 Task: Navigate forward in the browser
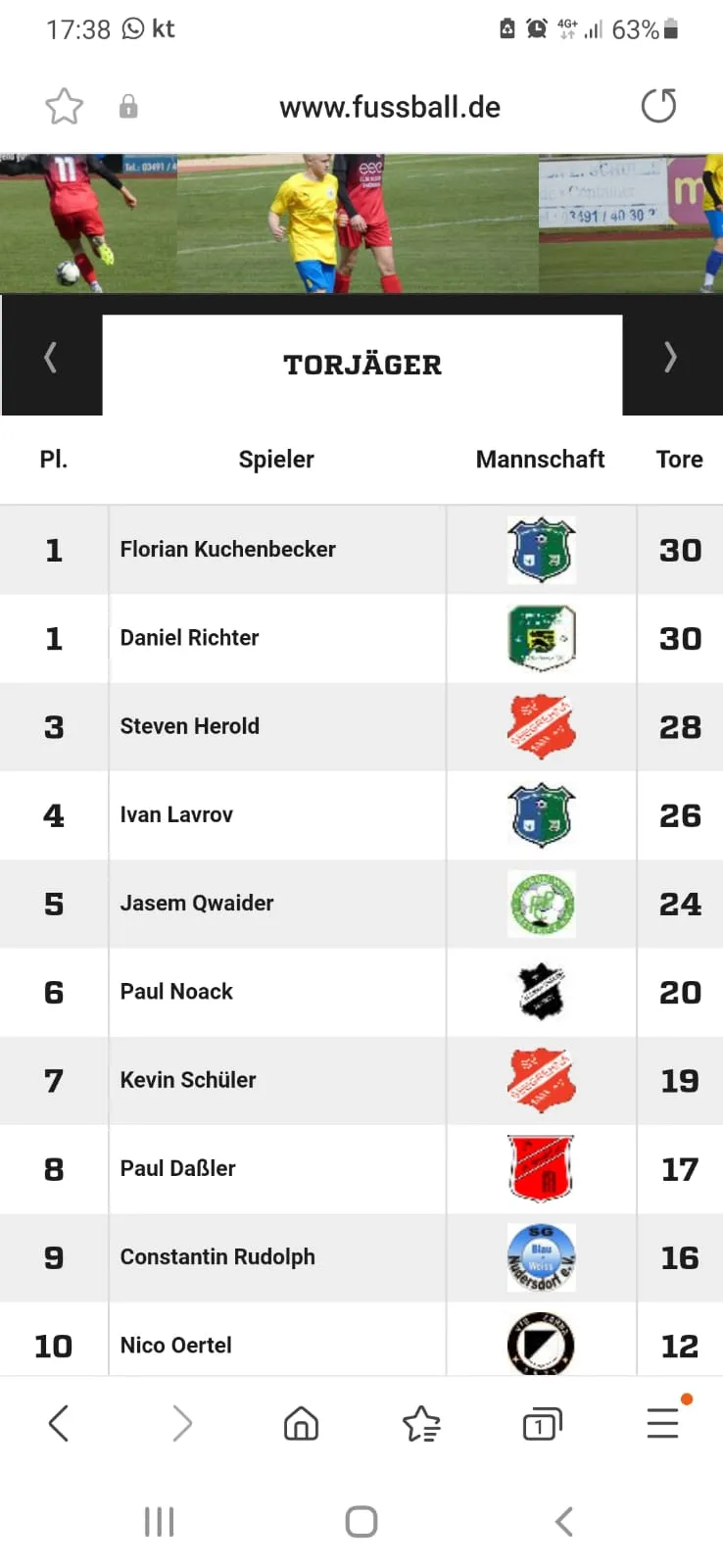click(182, 1423)
